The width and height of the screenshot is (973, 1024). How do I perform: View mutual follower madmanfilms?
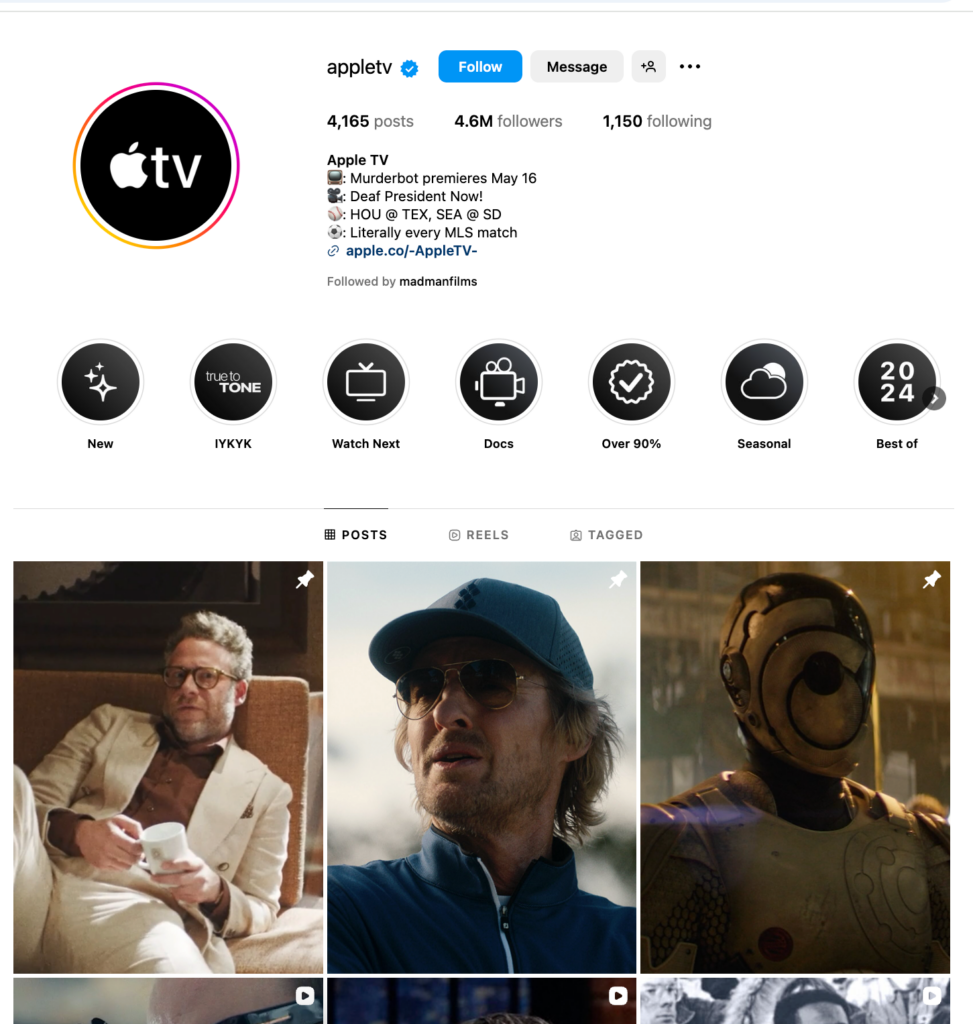tap(438, 282)
